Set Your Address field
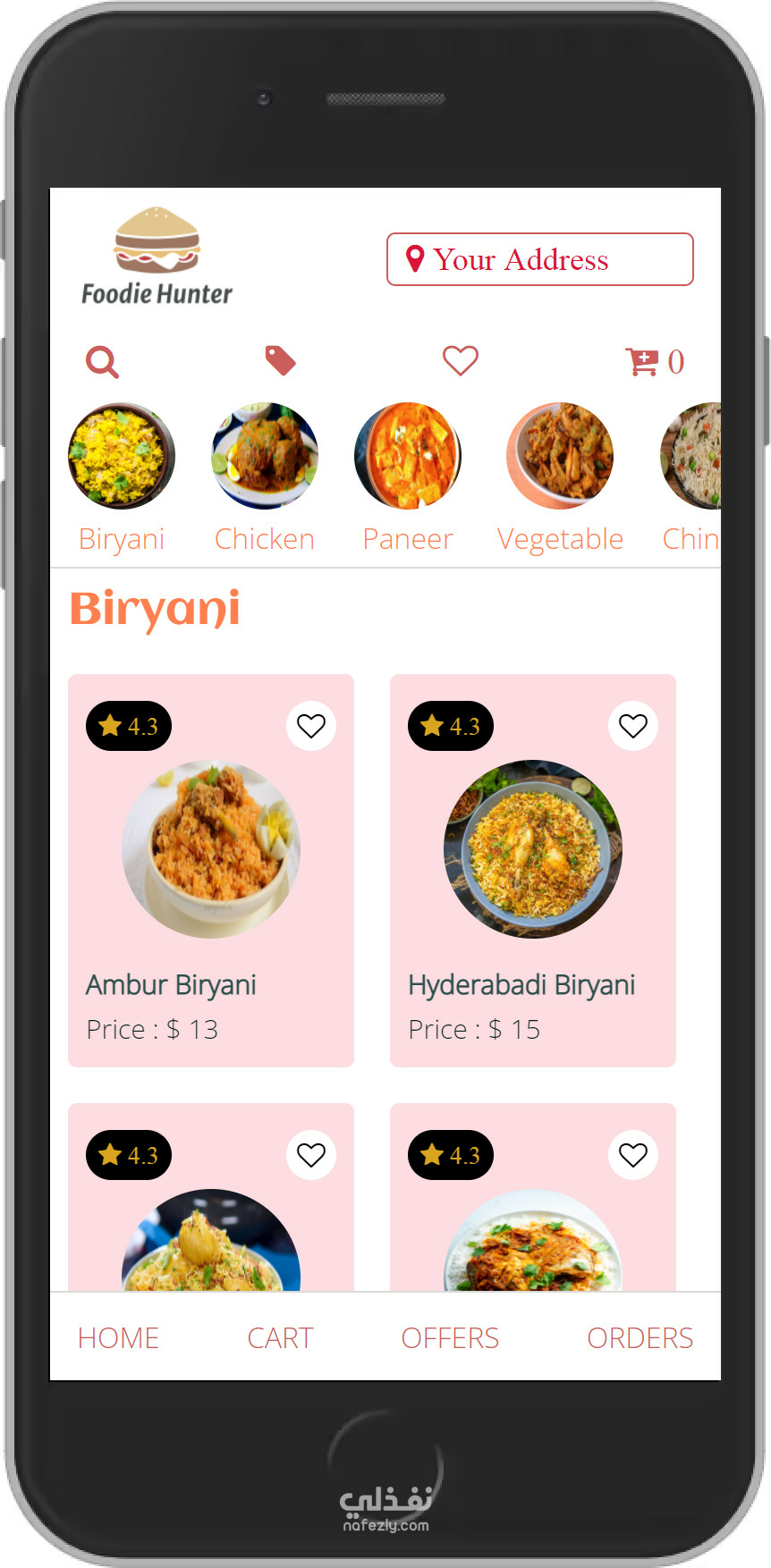 [540, 259]
